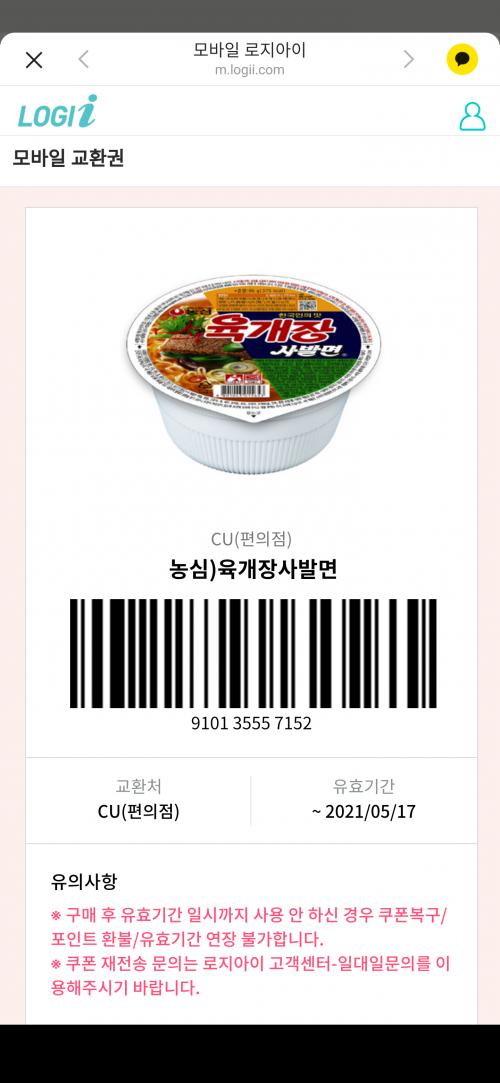Tap the yellow KakaoTalk chat icon

462,59
